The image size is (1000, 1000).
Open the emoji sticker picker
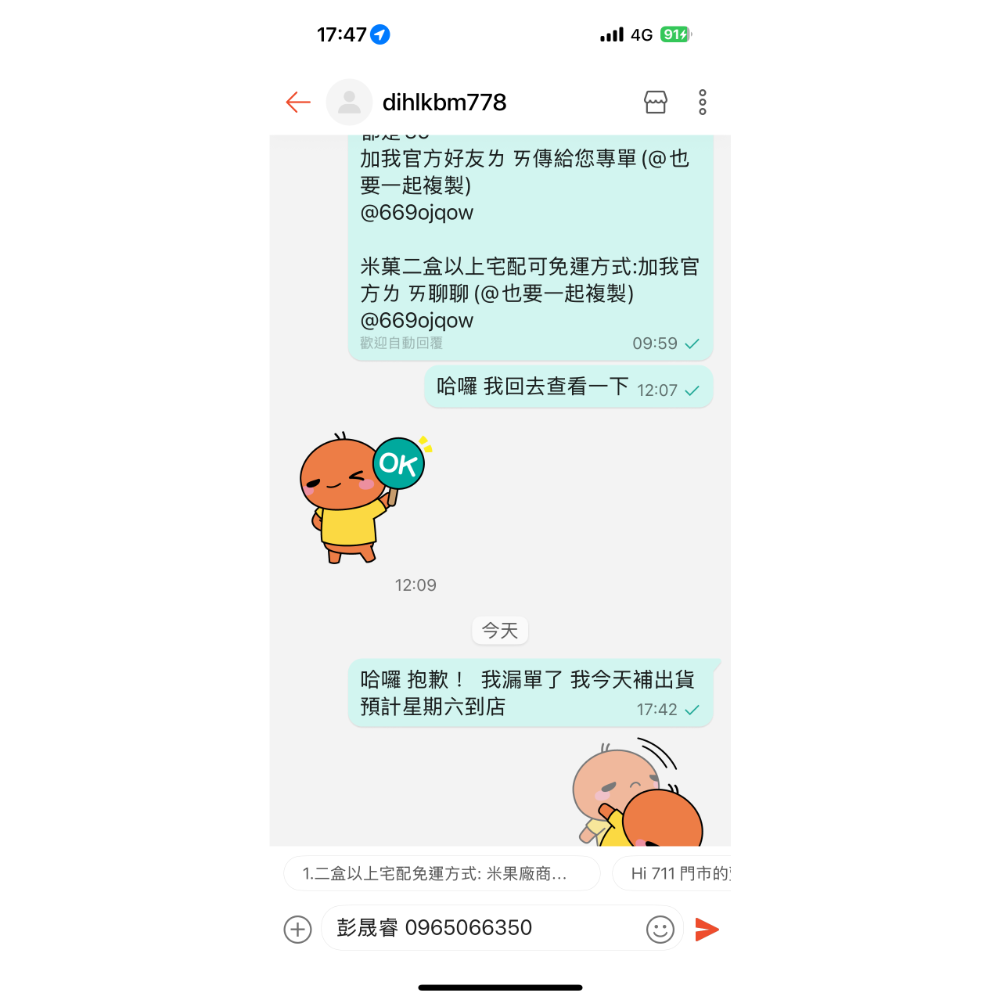pos(660,929)
